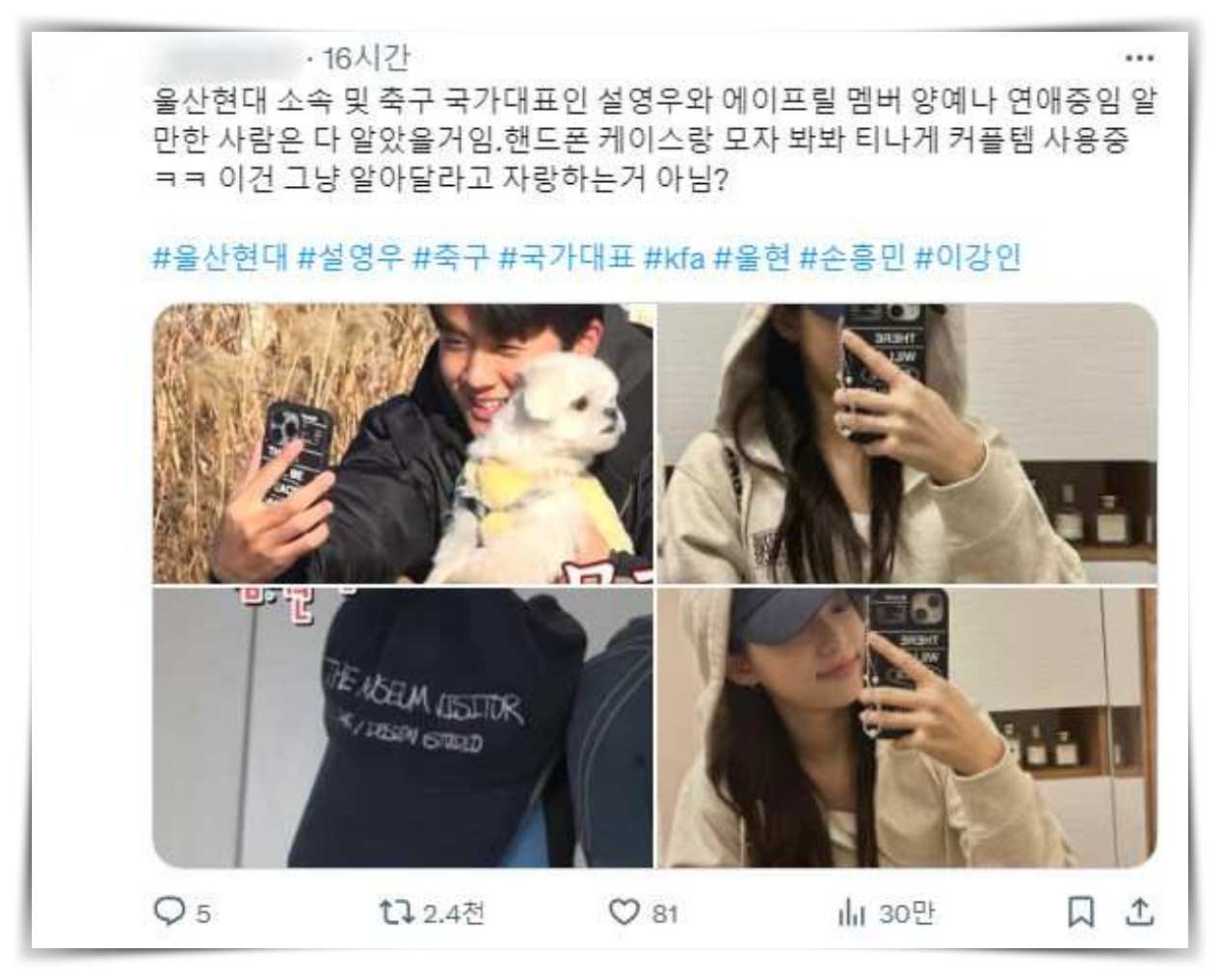
Task: Open the #국가대표 hashtag
Action: 566,257
